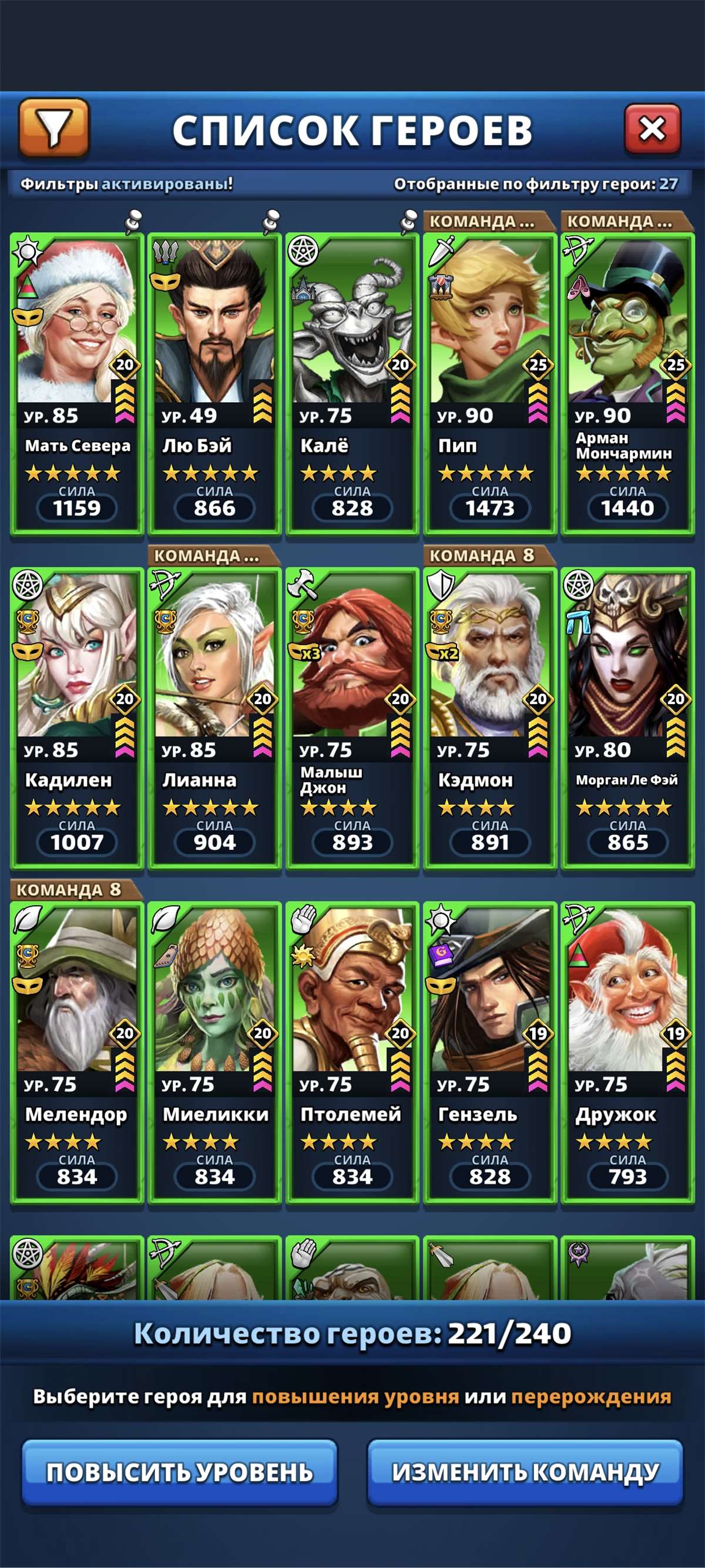Select the Морган Ле Фэй card

(627, 718)
